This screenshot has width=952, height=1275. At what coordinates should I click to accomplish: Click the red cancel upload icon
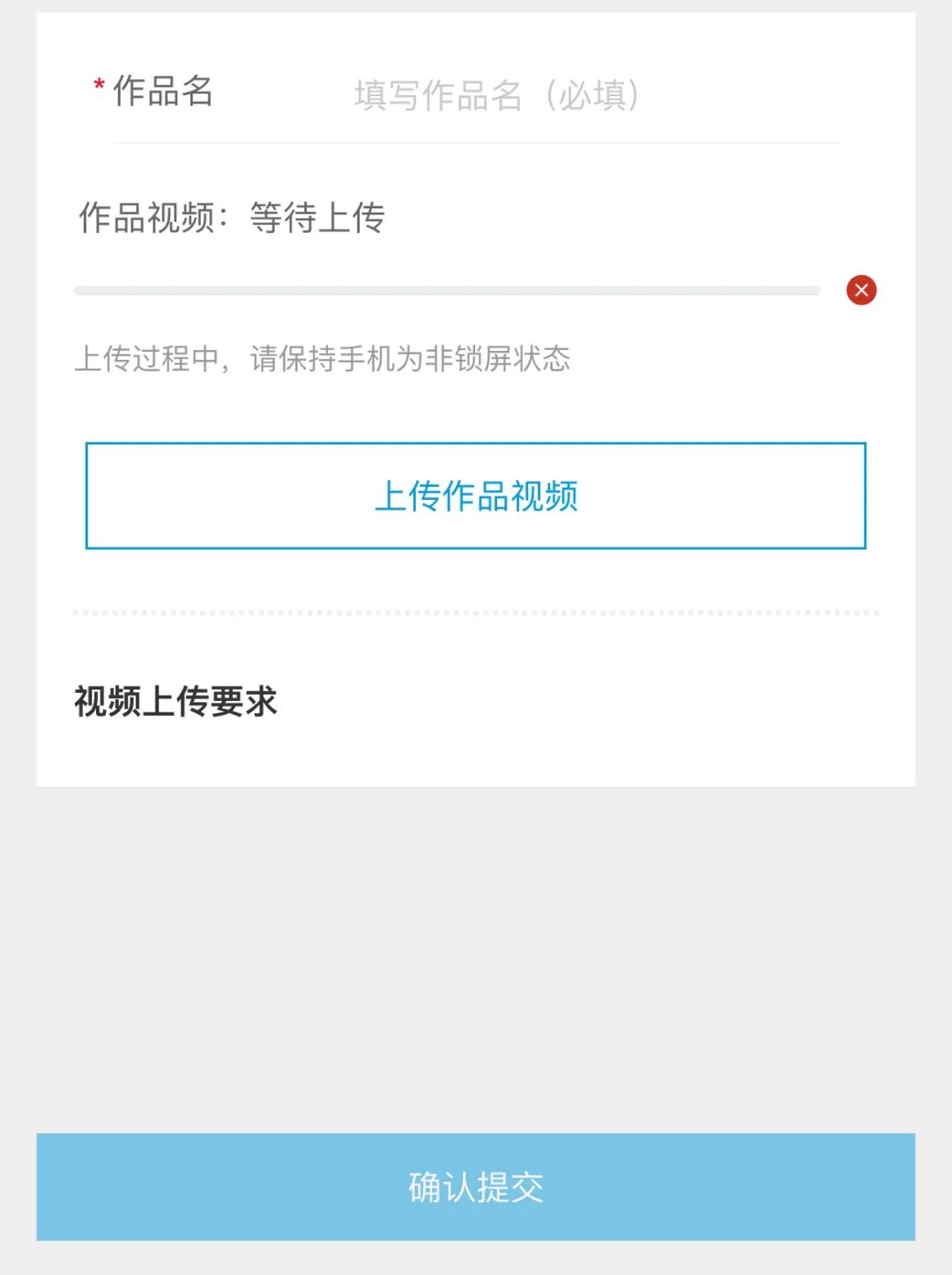tap(860, 290)
